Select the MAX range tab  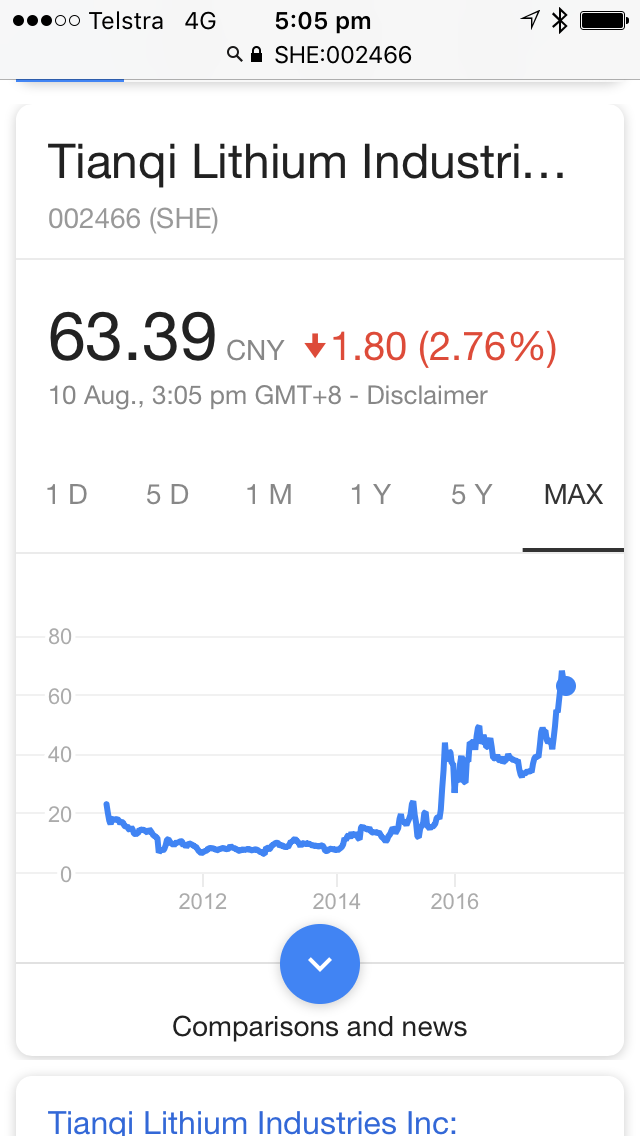tap(573, 495)
